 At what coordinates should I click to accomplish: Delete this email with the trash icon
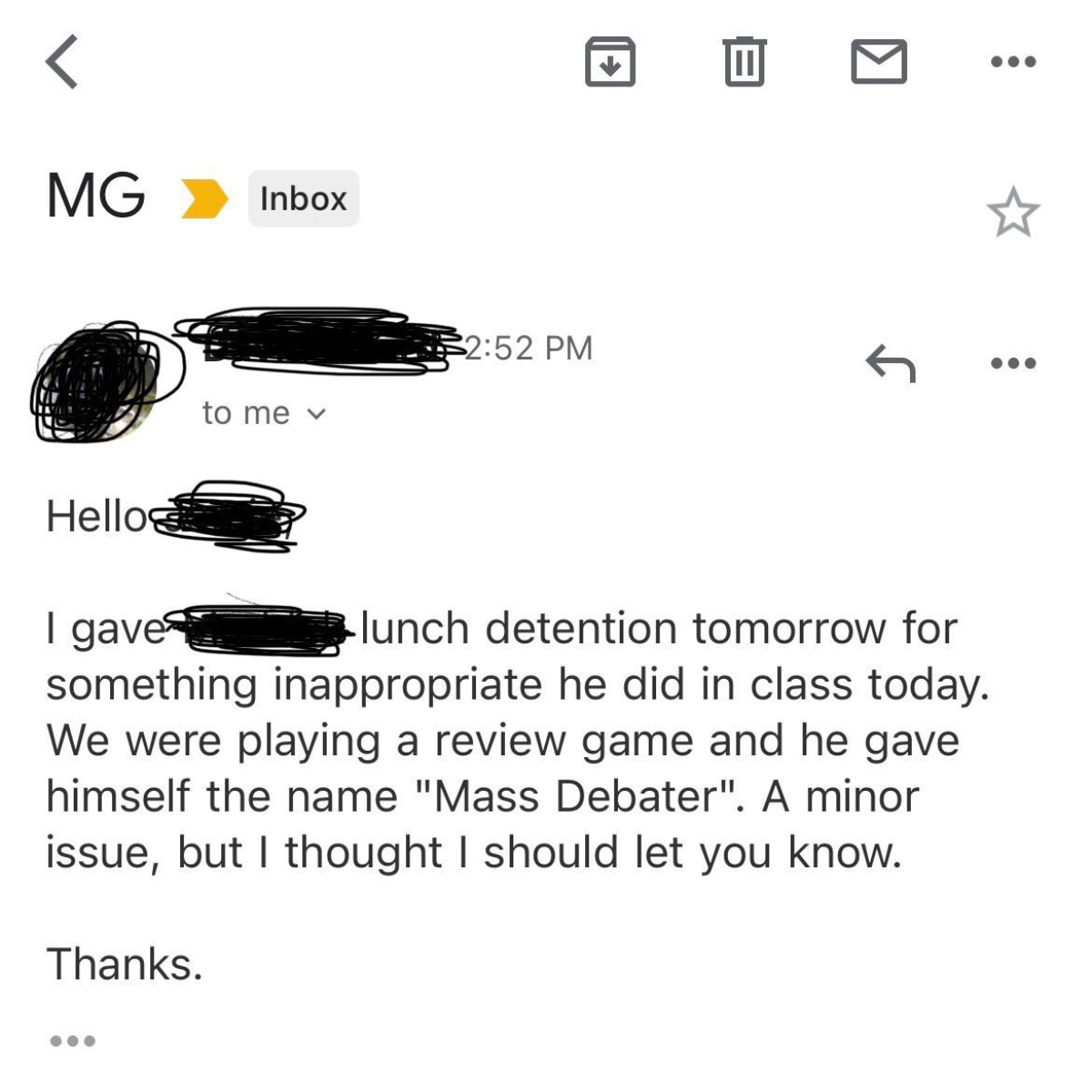tap(743, 62)
